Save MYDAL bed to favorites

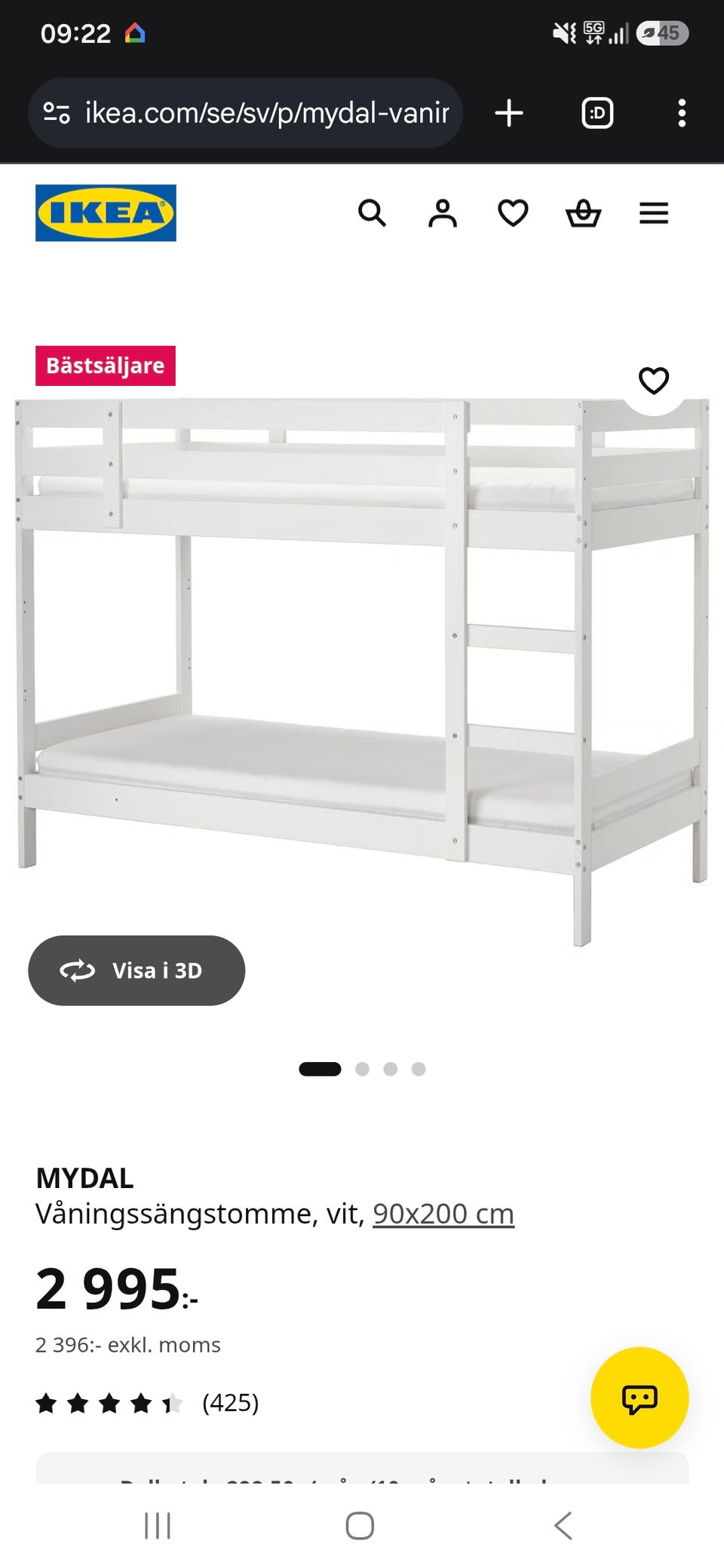(654, 381)
